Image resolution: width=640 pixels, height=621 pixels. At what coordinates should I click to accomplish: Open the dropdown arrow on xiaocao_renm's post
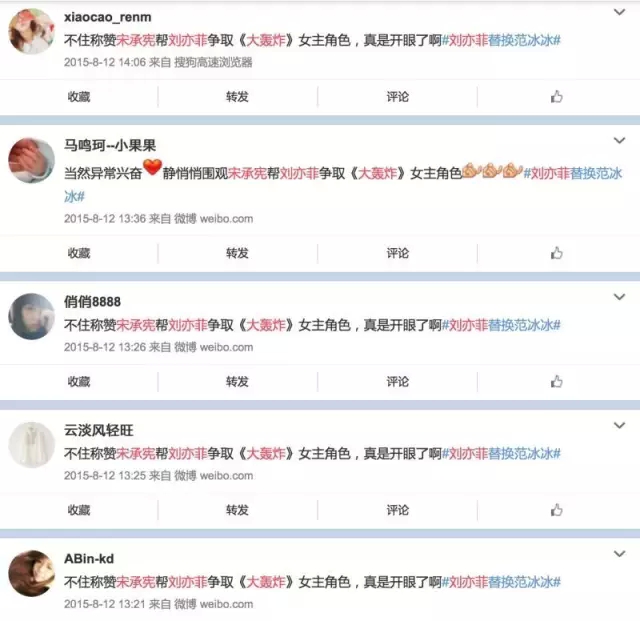[620, 13]
